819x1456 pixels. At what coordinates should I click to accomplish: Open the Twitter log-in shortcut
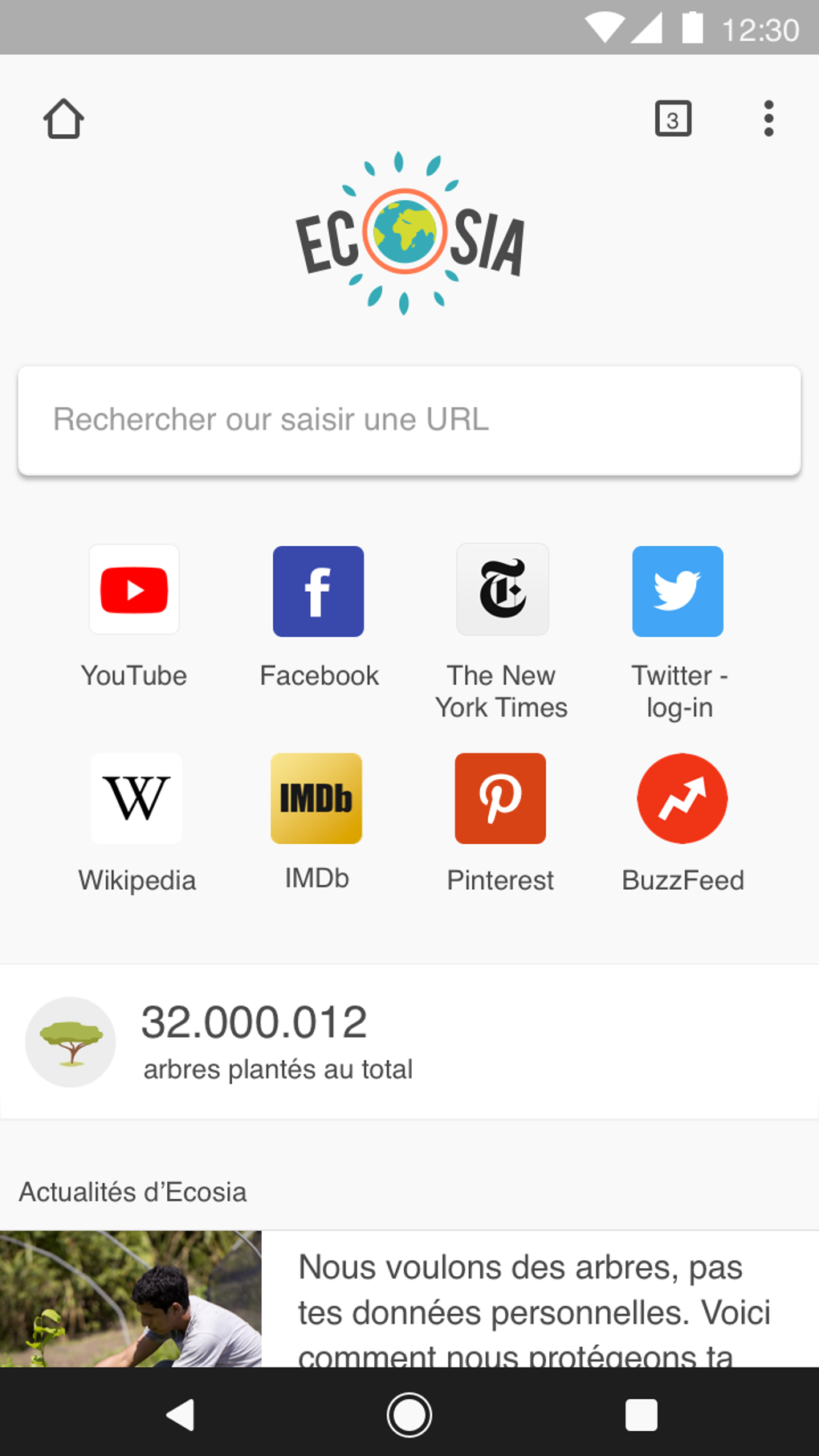[678, 591]
